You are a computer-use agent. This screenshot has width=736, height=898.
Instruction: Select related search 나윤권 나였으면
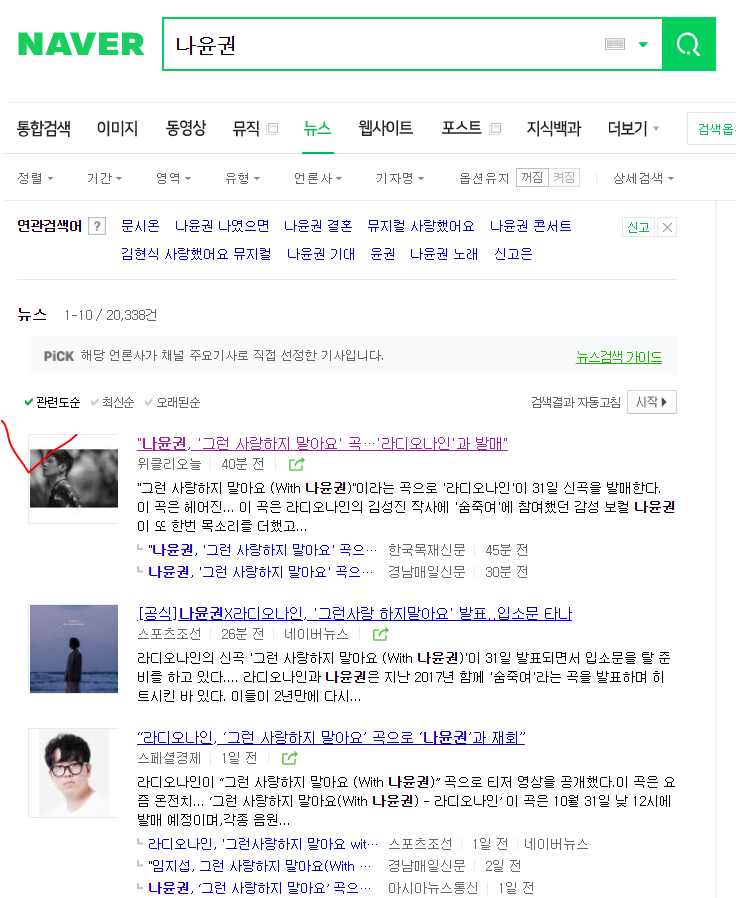point(222,226)
